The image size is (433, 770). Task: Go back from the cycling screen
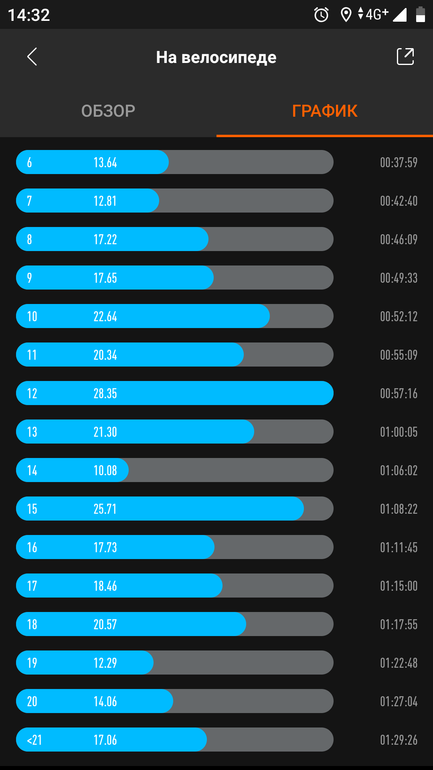coord(32,57)
